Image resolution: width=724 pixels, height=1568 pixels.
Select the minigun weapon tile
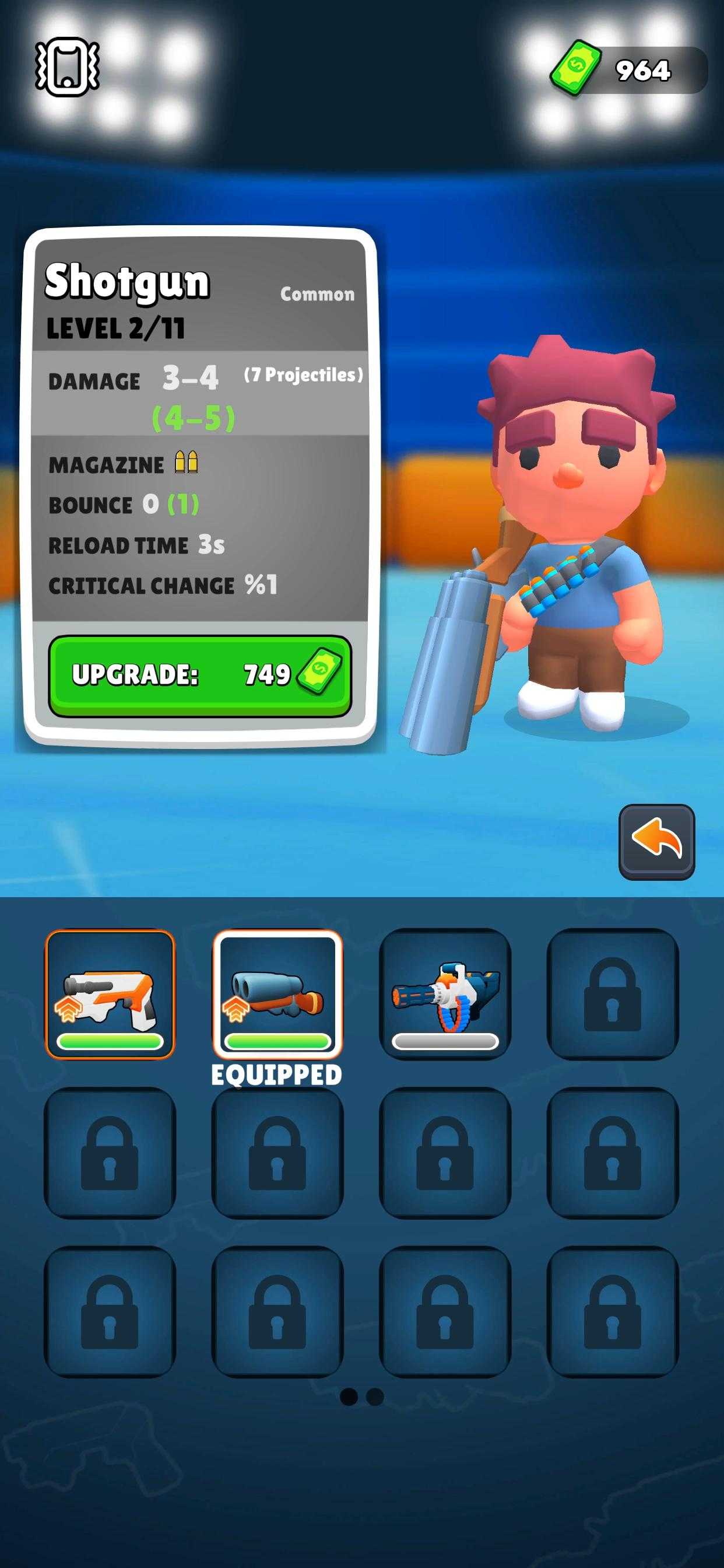[x=445, y=993]
